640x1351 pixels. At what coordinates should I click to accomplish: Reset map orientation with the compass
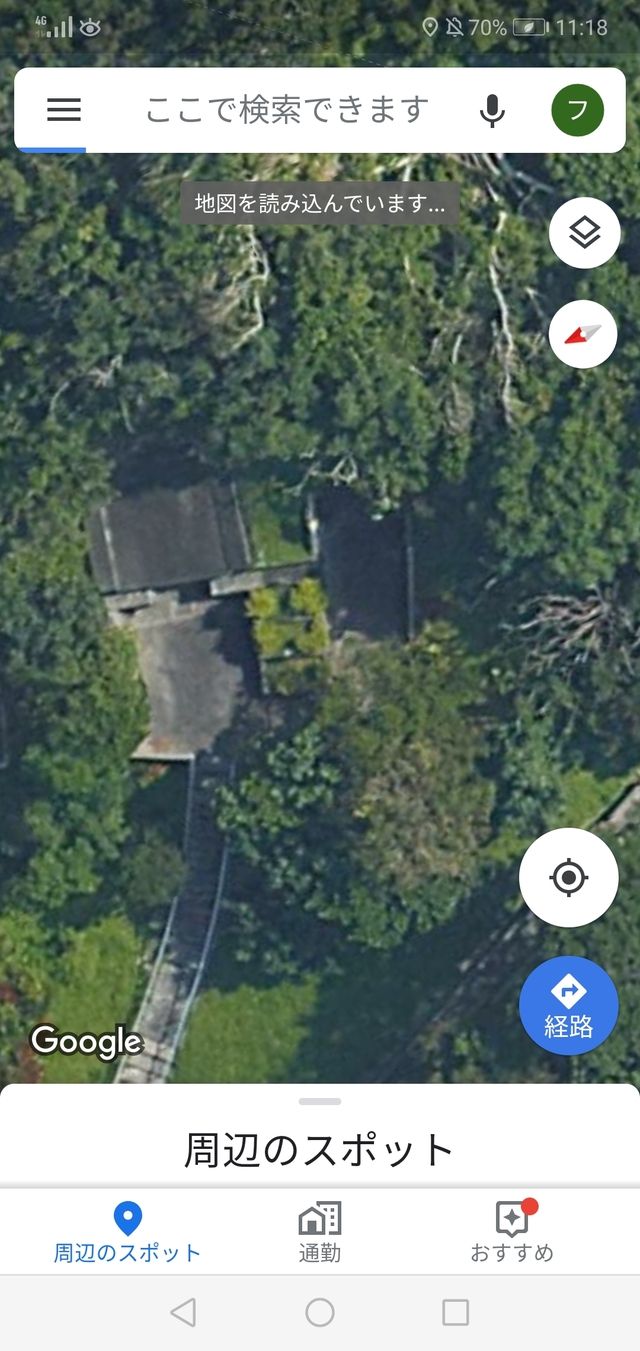(584, 334)
